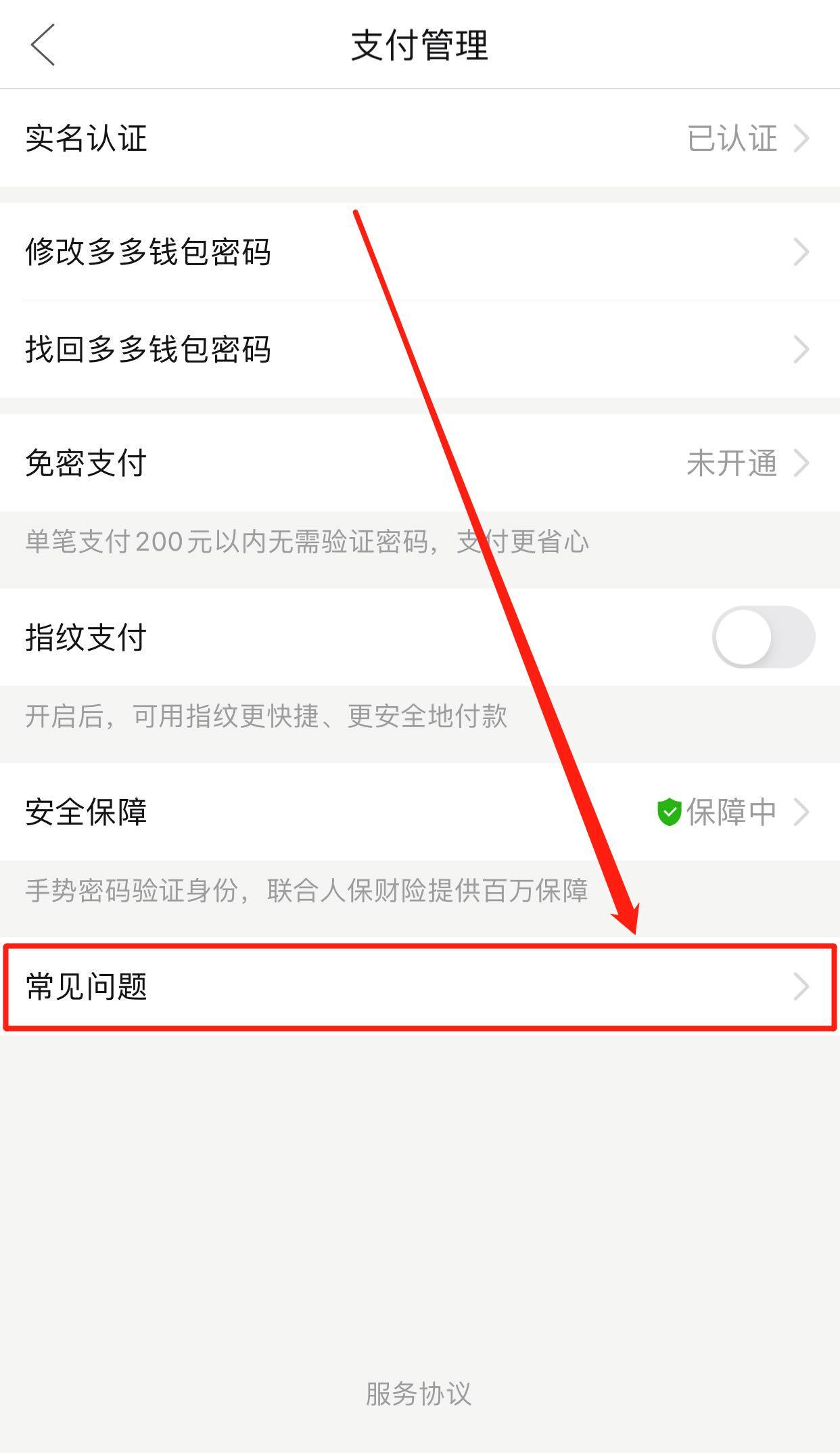Open 找回多多钱包密码 option
The image size is (840, 1453).
[x=419, y=350]
